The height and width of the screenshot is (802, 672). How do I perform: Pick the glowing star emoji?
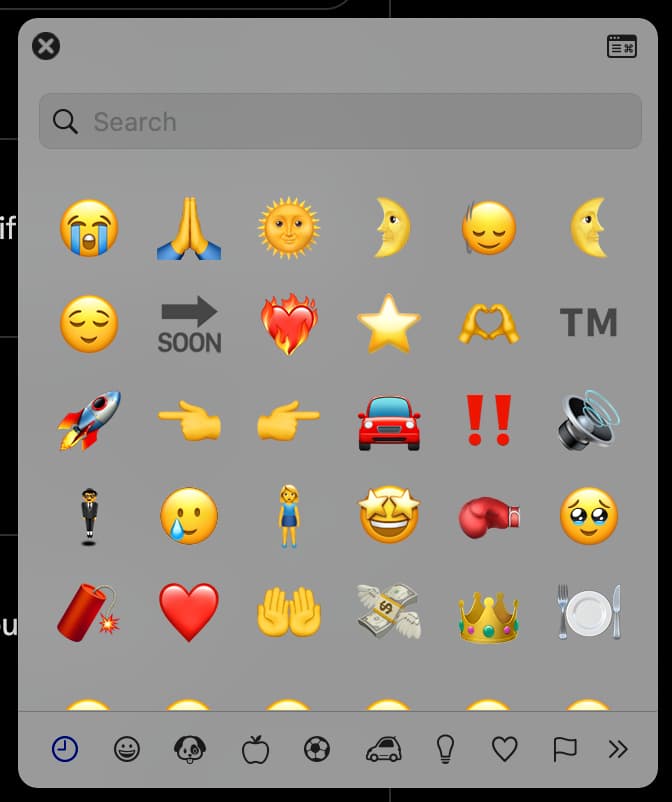[389, 325]
